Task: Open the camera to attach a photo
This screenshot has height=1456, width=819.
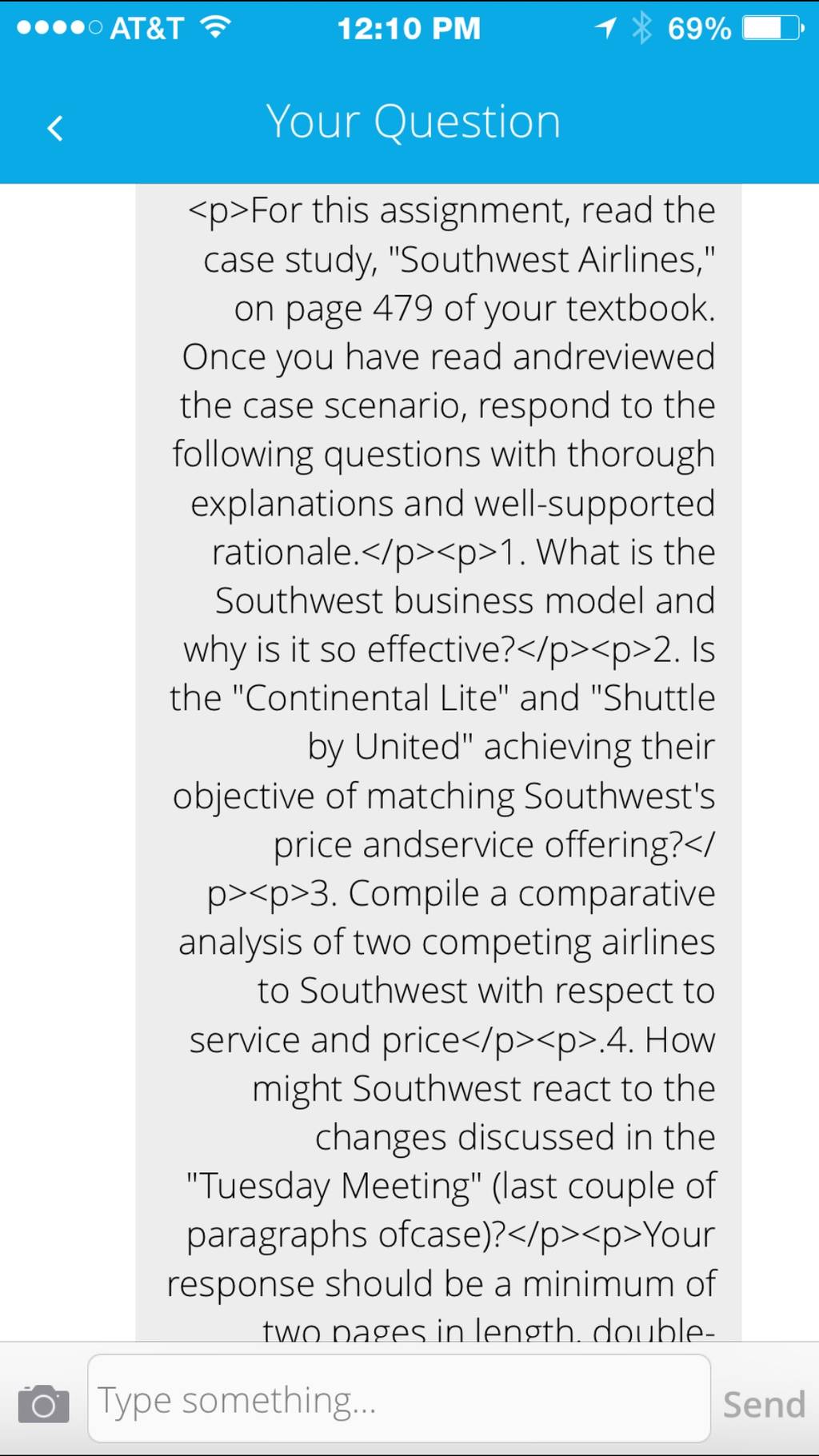Action: pyautogui.click(x=43, y=1404)
